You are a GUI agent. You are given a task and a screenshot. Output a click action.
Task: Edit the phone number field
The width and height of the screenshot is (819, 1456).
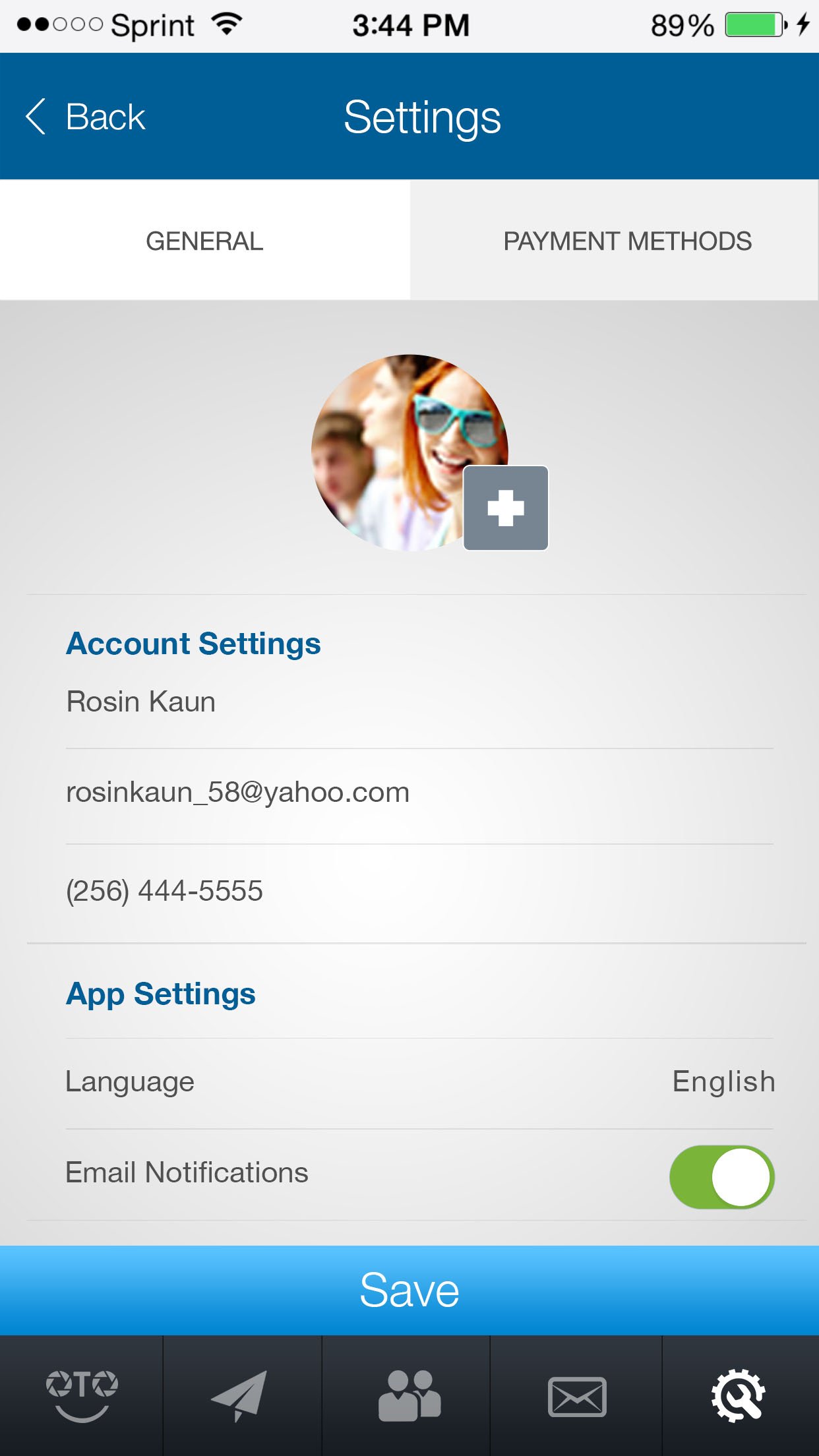click(419, 891)
